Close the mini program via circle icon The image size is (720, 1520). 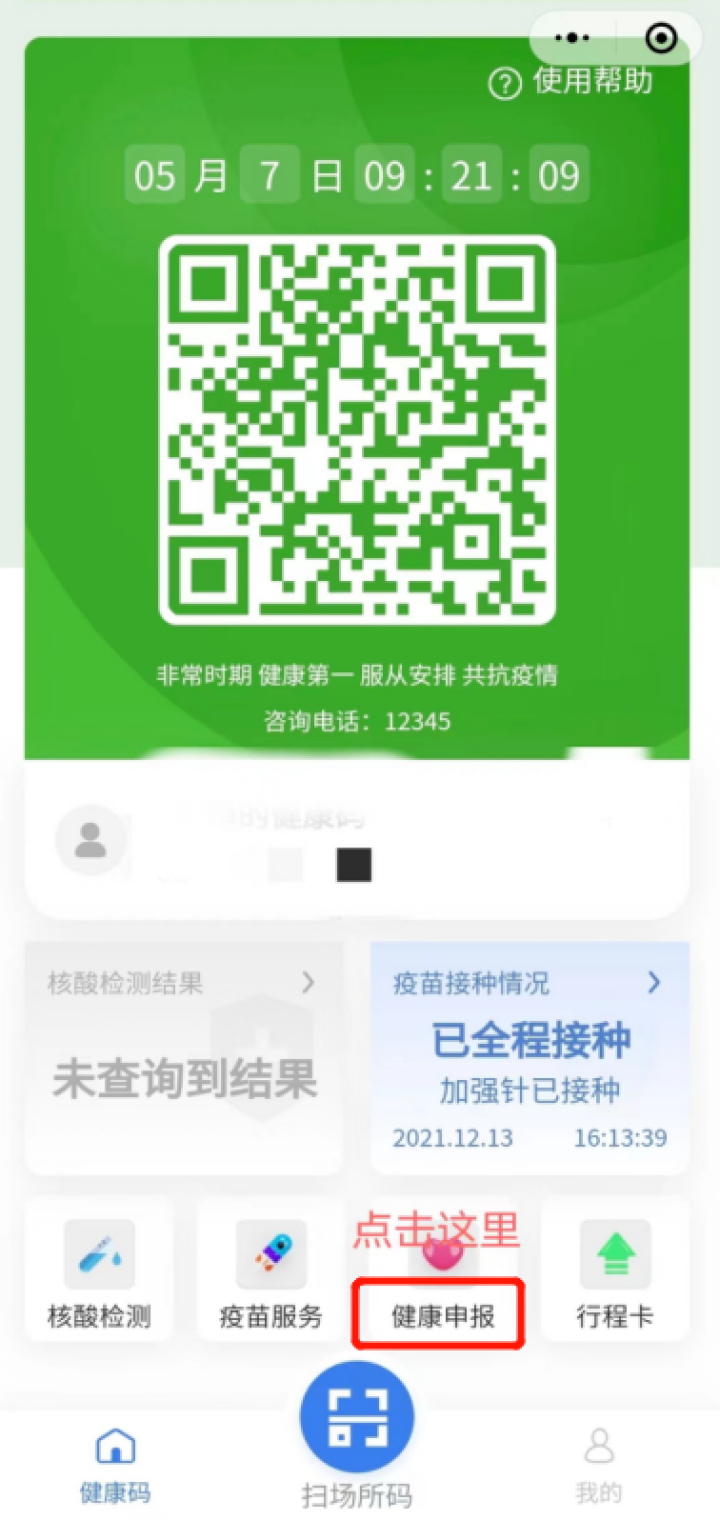[x=661, y=39]
